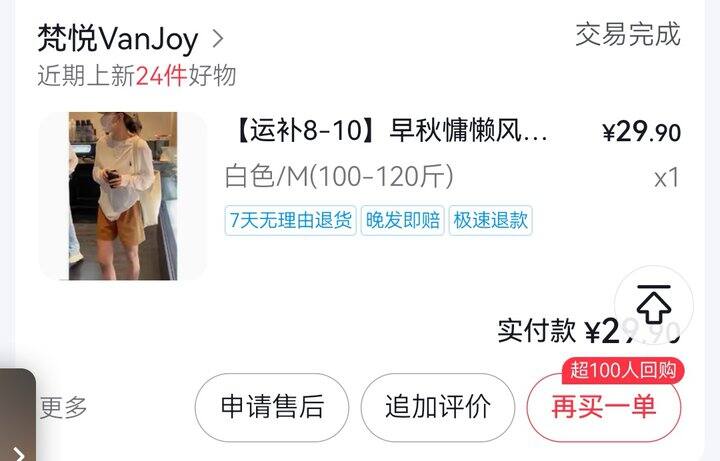Tap the back-to-top arrow button
Screen dimensions: 720x461
click(655, 303)
